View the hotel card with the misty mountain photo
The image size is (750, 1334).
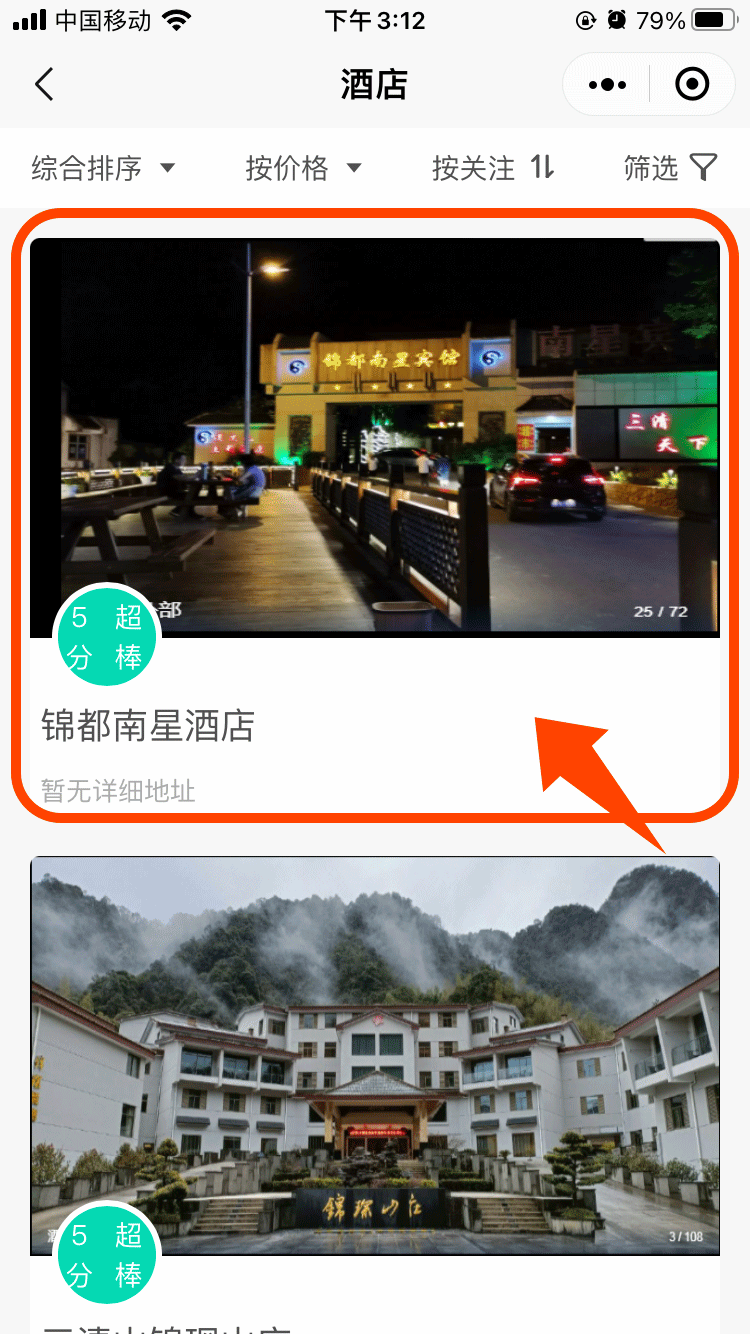pos(375,1056)
